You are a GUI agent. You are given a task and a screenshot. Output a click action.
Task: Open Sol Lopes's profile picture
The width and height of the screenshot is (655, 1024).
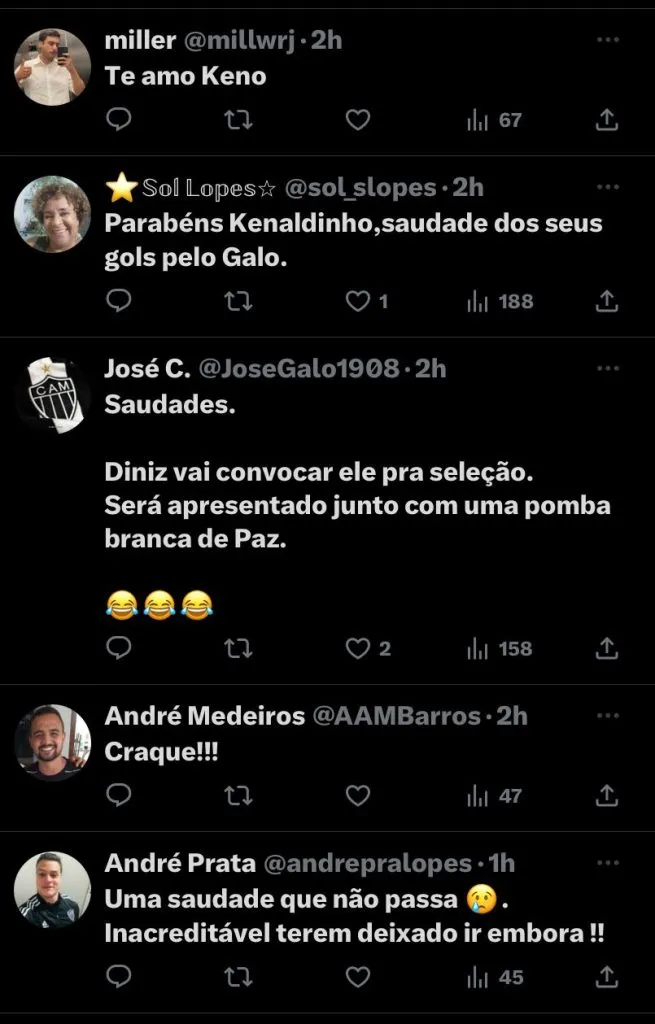click(52, 214)
